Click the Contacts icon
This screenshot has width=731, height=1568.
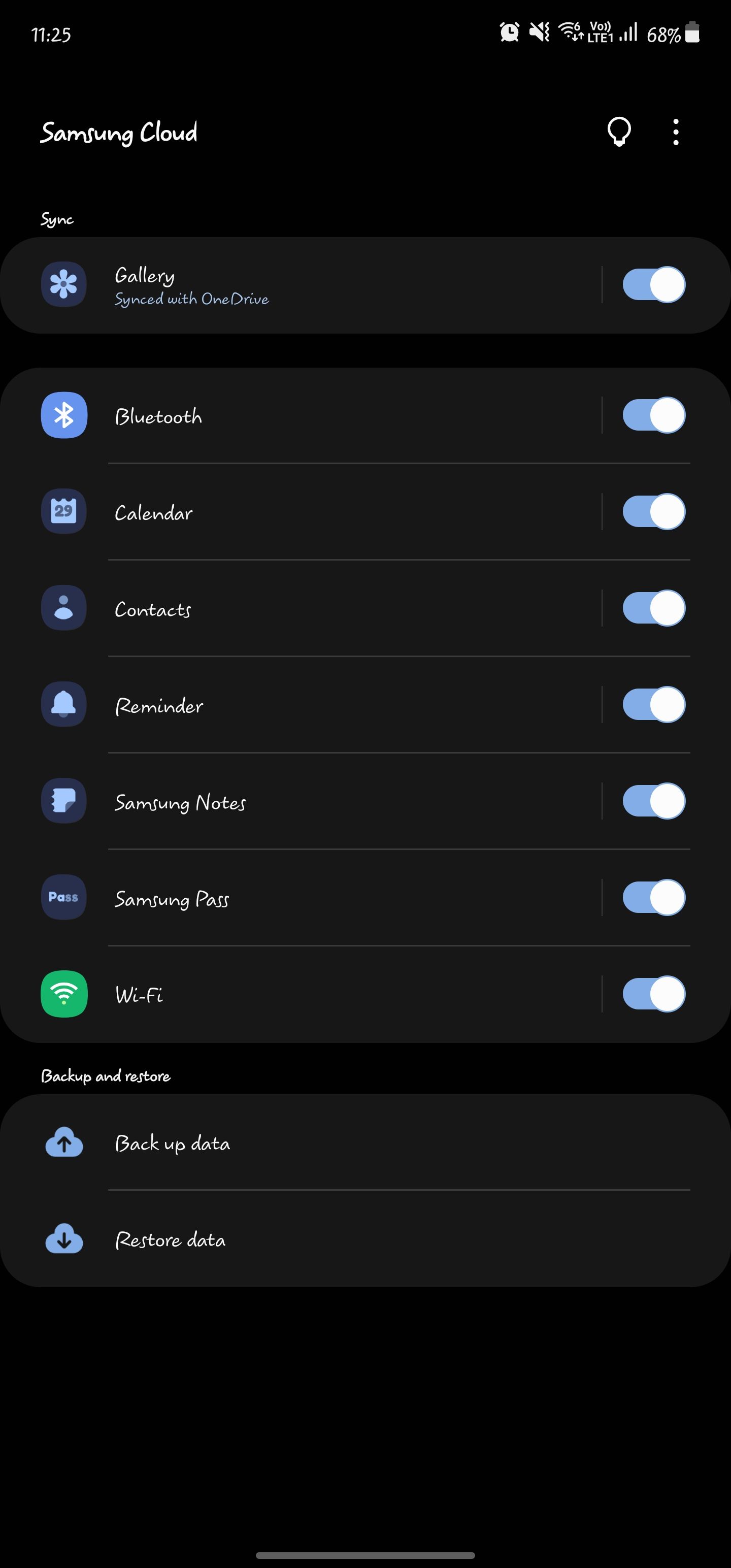coord(63,607)
